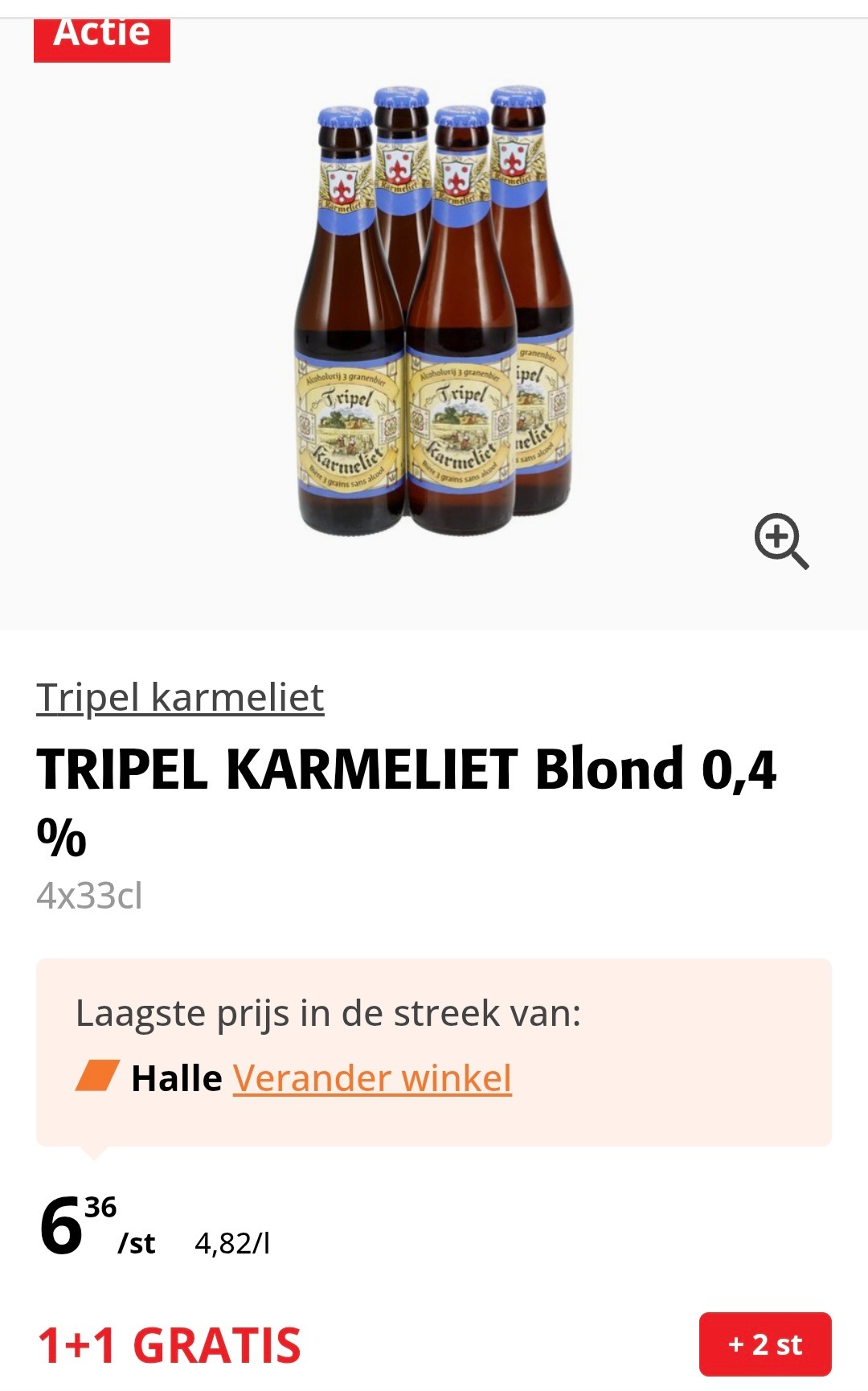This screenshot has width=868, height=1391.
Task: Open the Tripel karmeliet brand page
Action: [x=180, y=696]
